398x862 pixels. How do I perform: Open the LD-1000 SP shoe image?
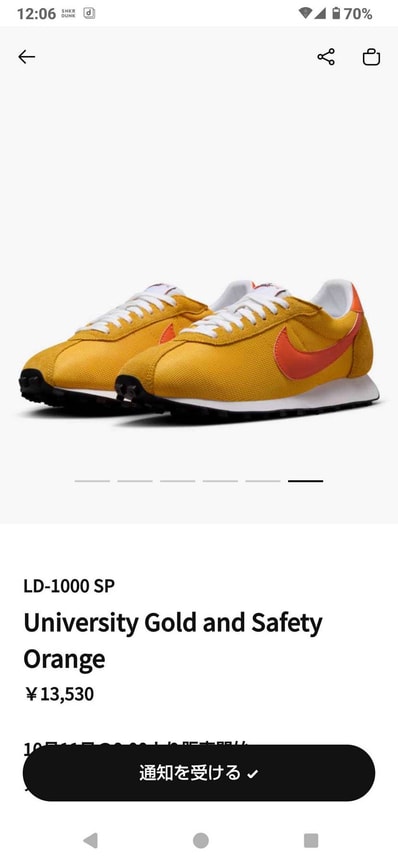coord(199,352)
